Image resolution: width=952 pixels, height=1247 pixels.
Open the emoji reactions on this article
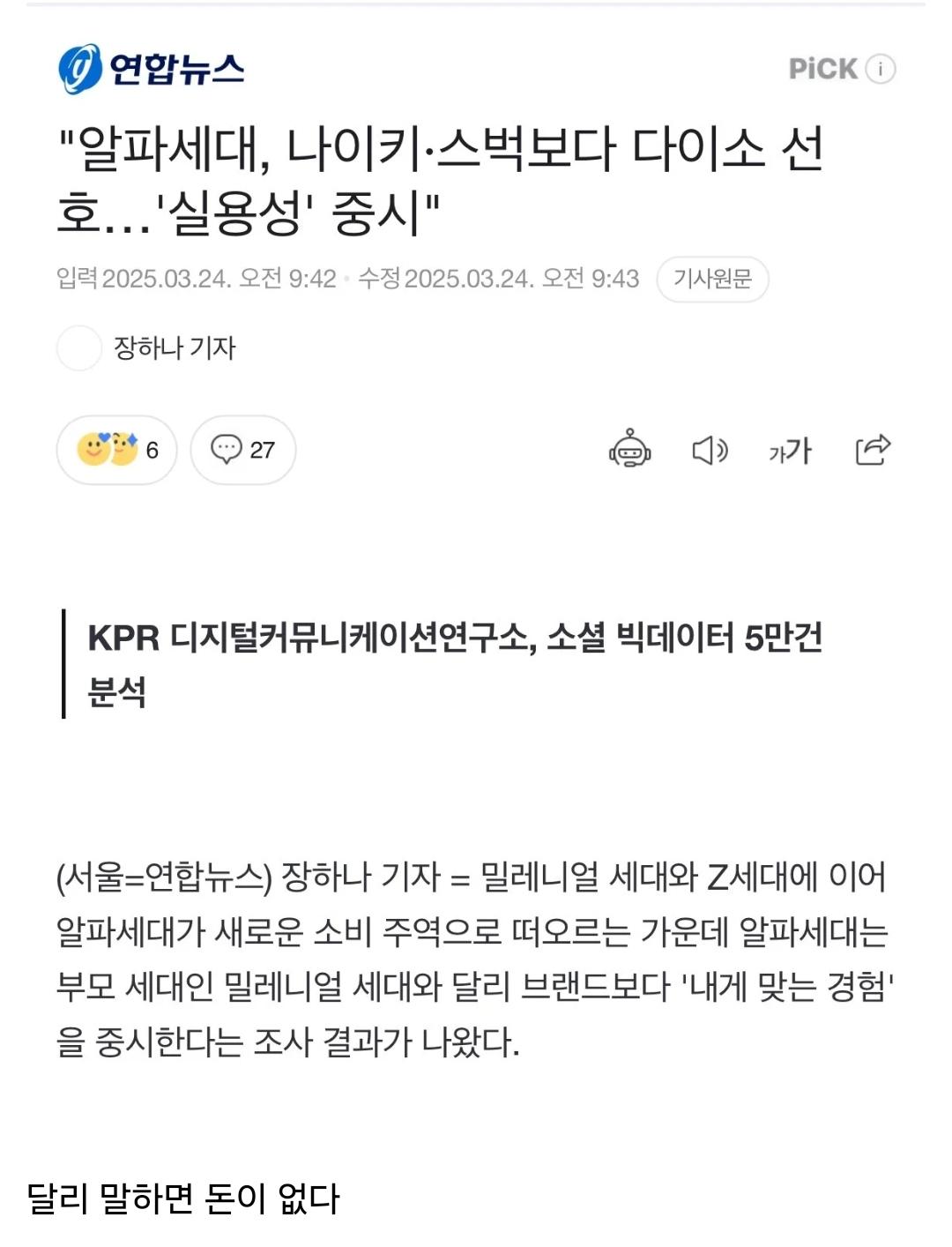click(116, 450)
